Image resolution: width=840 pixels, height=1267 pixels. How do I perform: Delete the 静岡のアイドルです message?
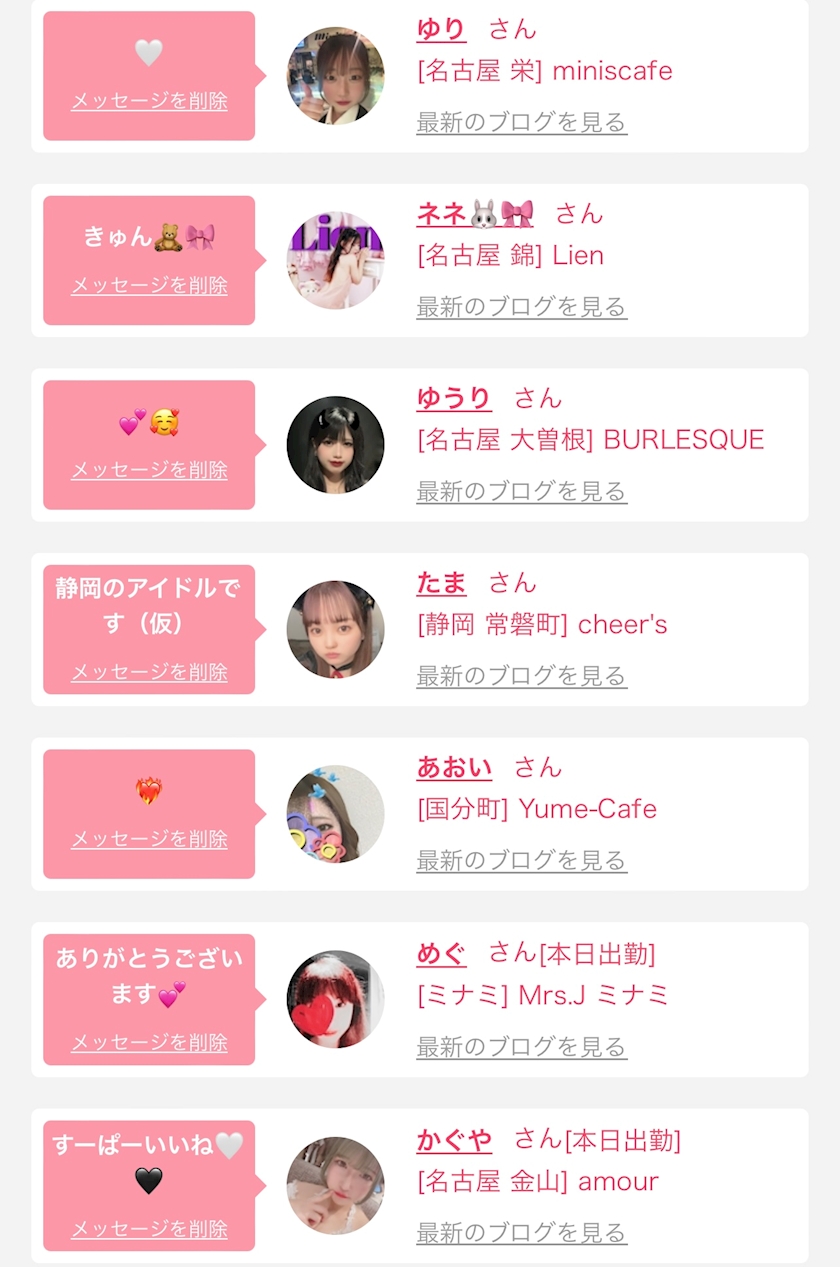(149, 673)
